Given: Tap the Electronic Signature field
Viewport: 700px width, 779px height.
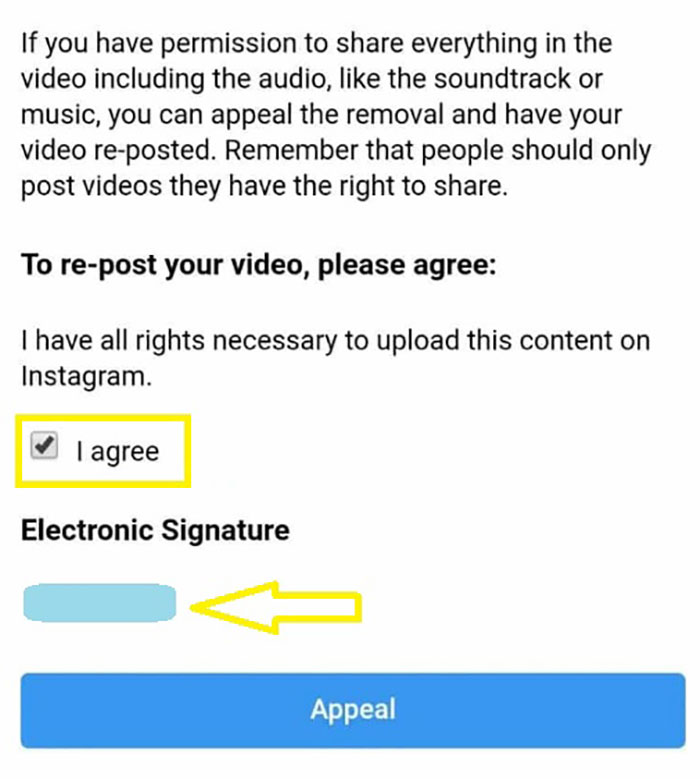Looking at the screenshot, I should 99,603.
